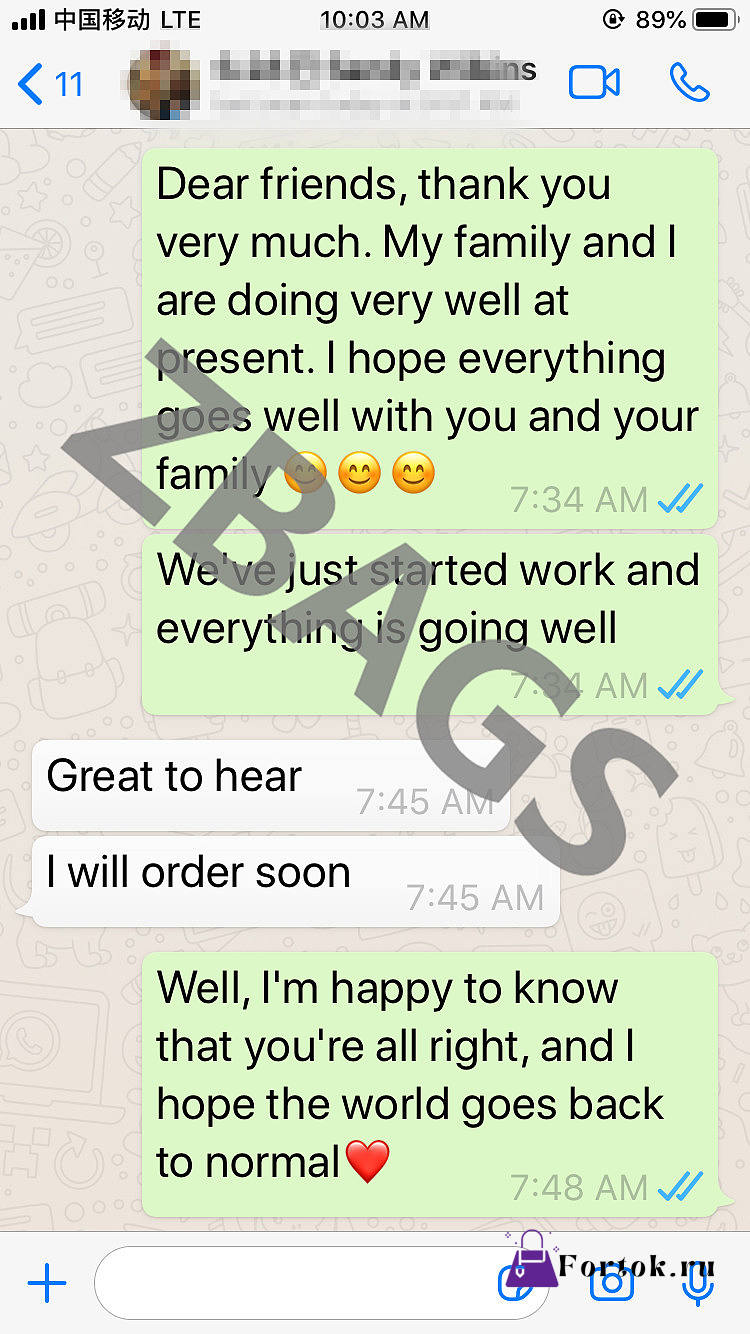Viewport: 750px width, 1334px height.
Task: Record a voice message with the microphone
Action: (697, 1283)
